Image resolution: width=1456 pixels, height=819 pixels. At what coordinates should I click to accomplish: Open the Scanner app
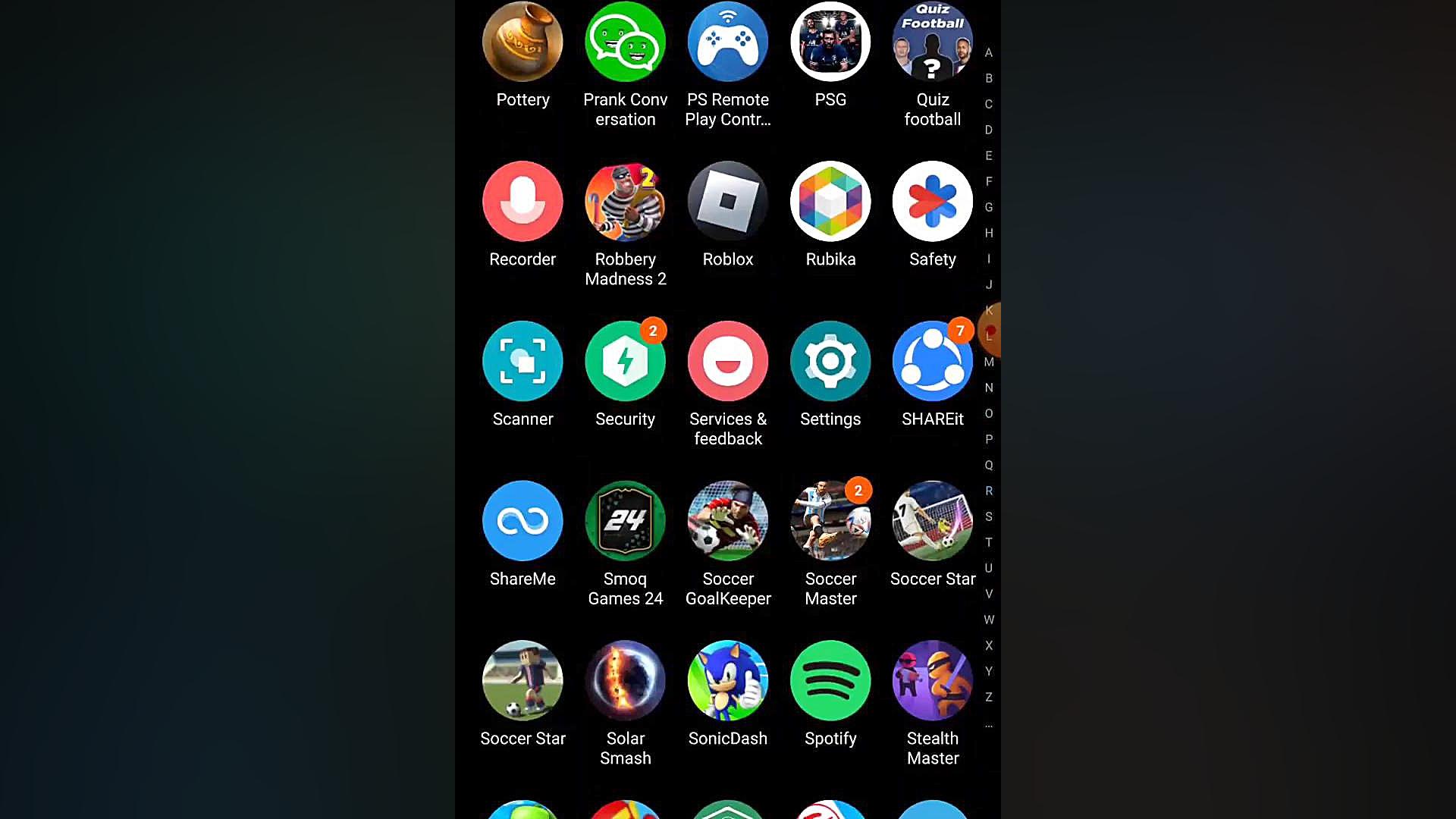pos(522,362)
